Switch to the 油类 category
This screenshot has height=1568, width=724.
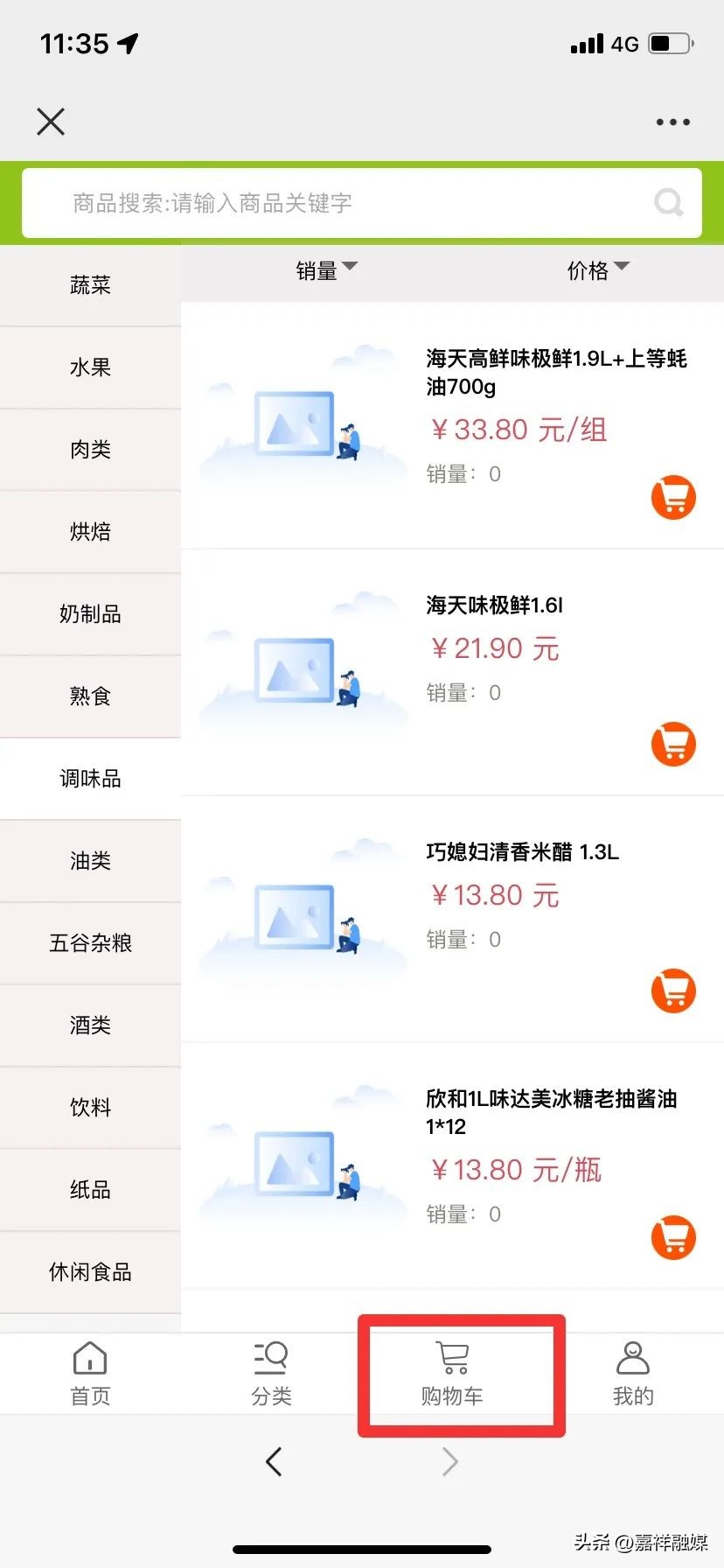(x=90, y=860)
